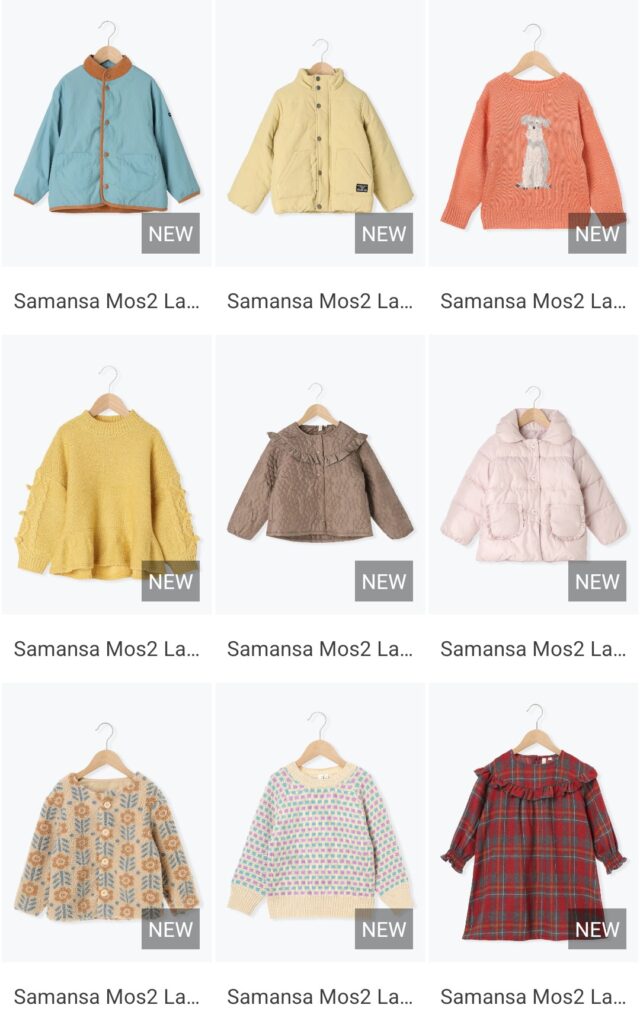The image size is (640, 1024).
Task: Select the multicolor patterned knit sweater
Action: coord(320,835)
